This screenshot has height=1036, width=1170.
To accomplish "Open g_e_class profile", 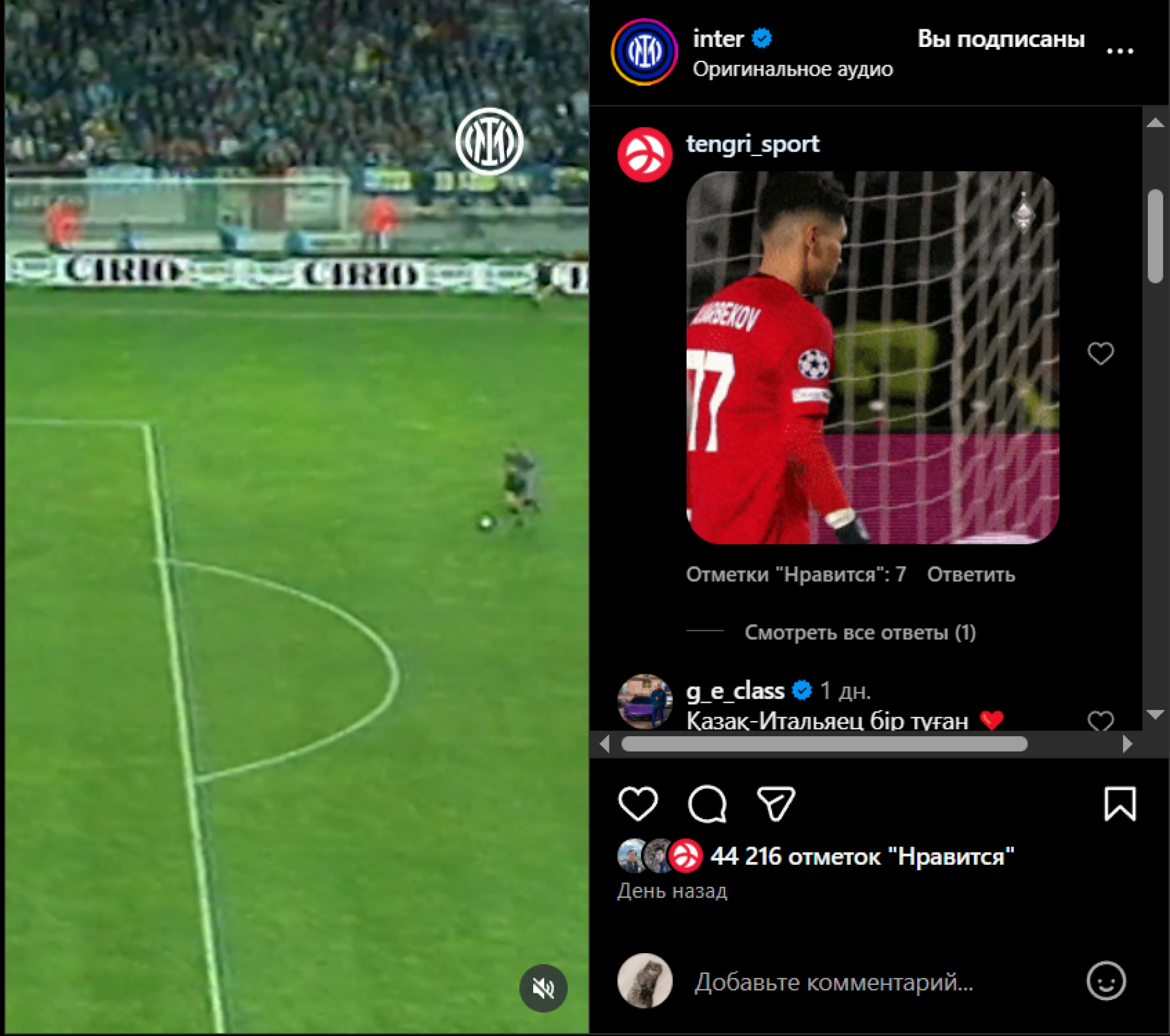I will 735,691.
